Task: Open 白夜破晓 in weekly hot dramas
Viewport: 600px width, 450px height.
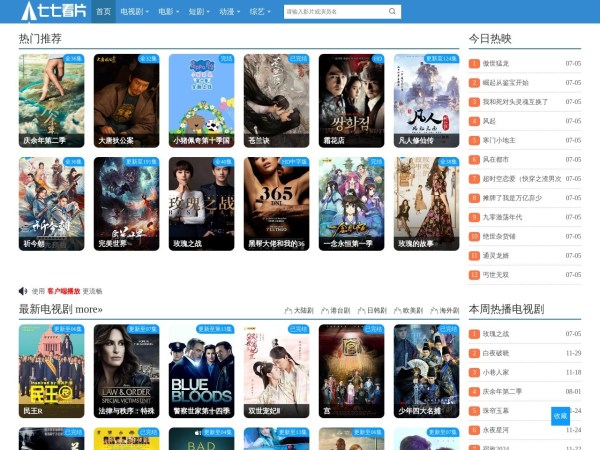Action: tap(497, 352)
